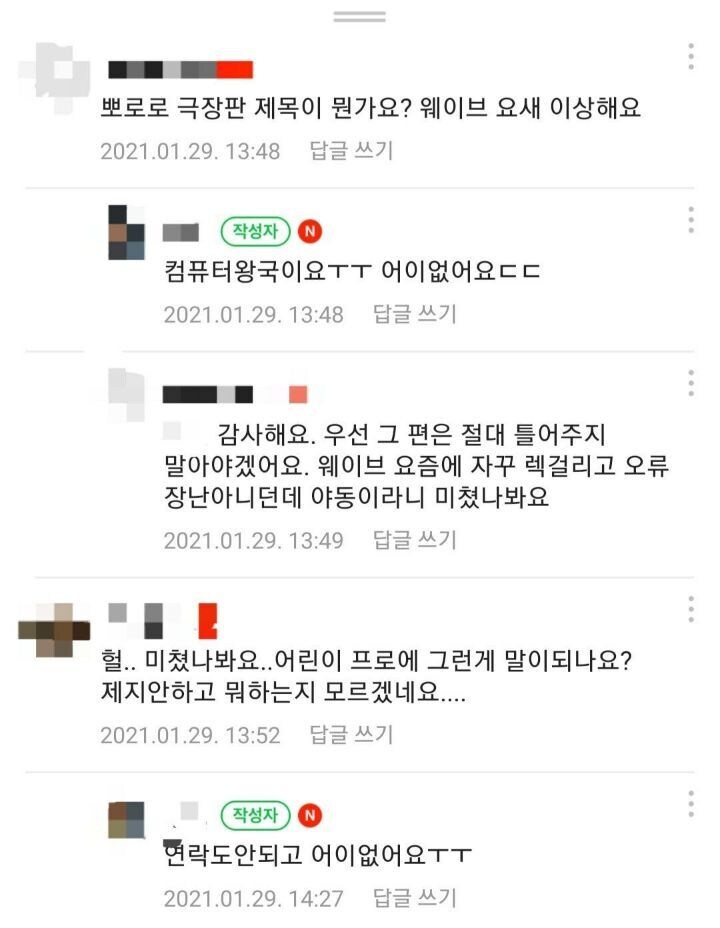Reply to the 13:49 comment via 답글 쓰기

coord(414,540)
